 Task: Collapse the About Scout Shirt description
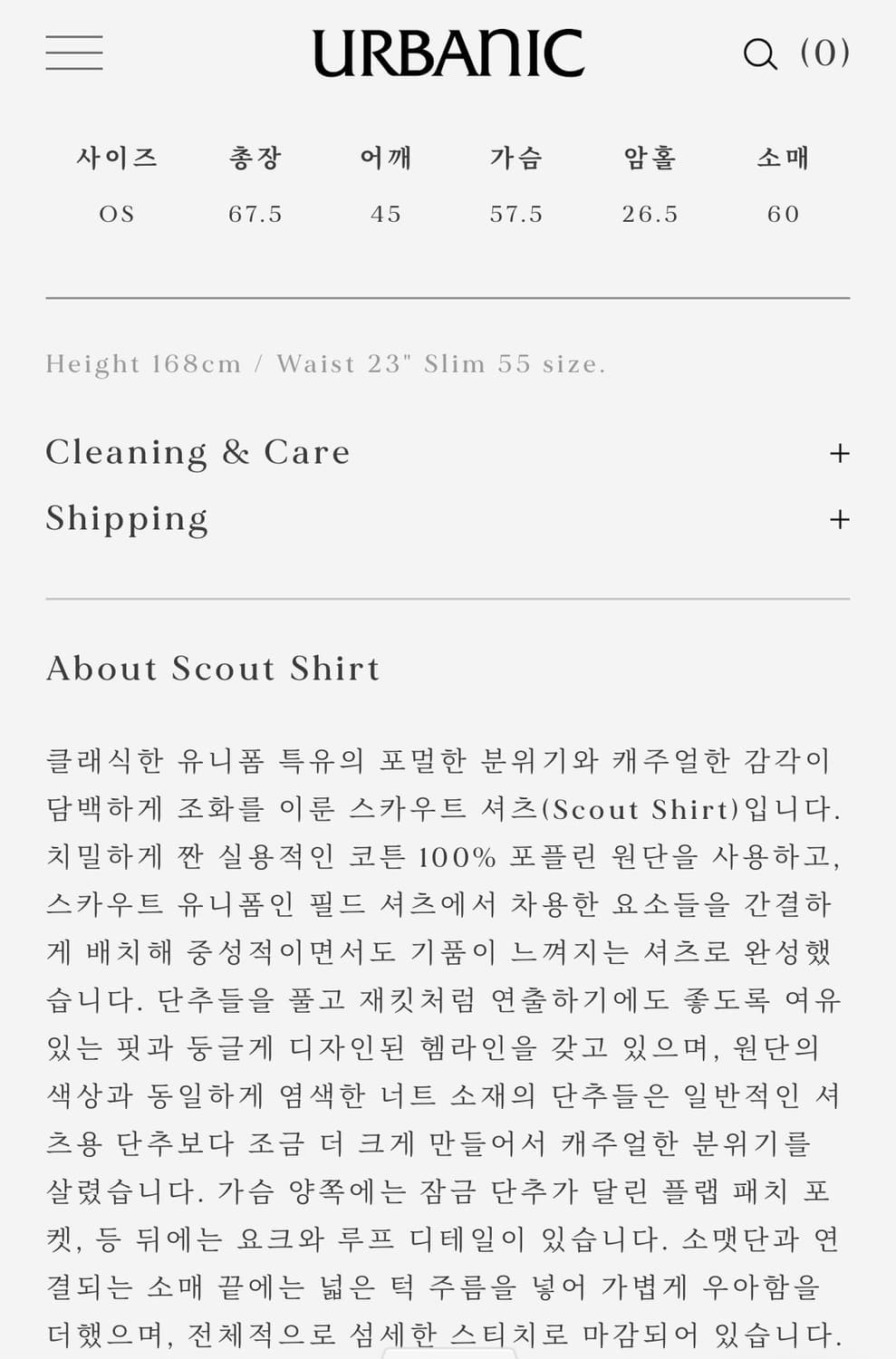(x=214, y=668)
